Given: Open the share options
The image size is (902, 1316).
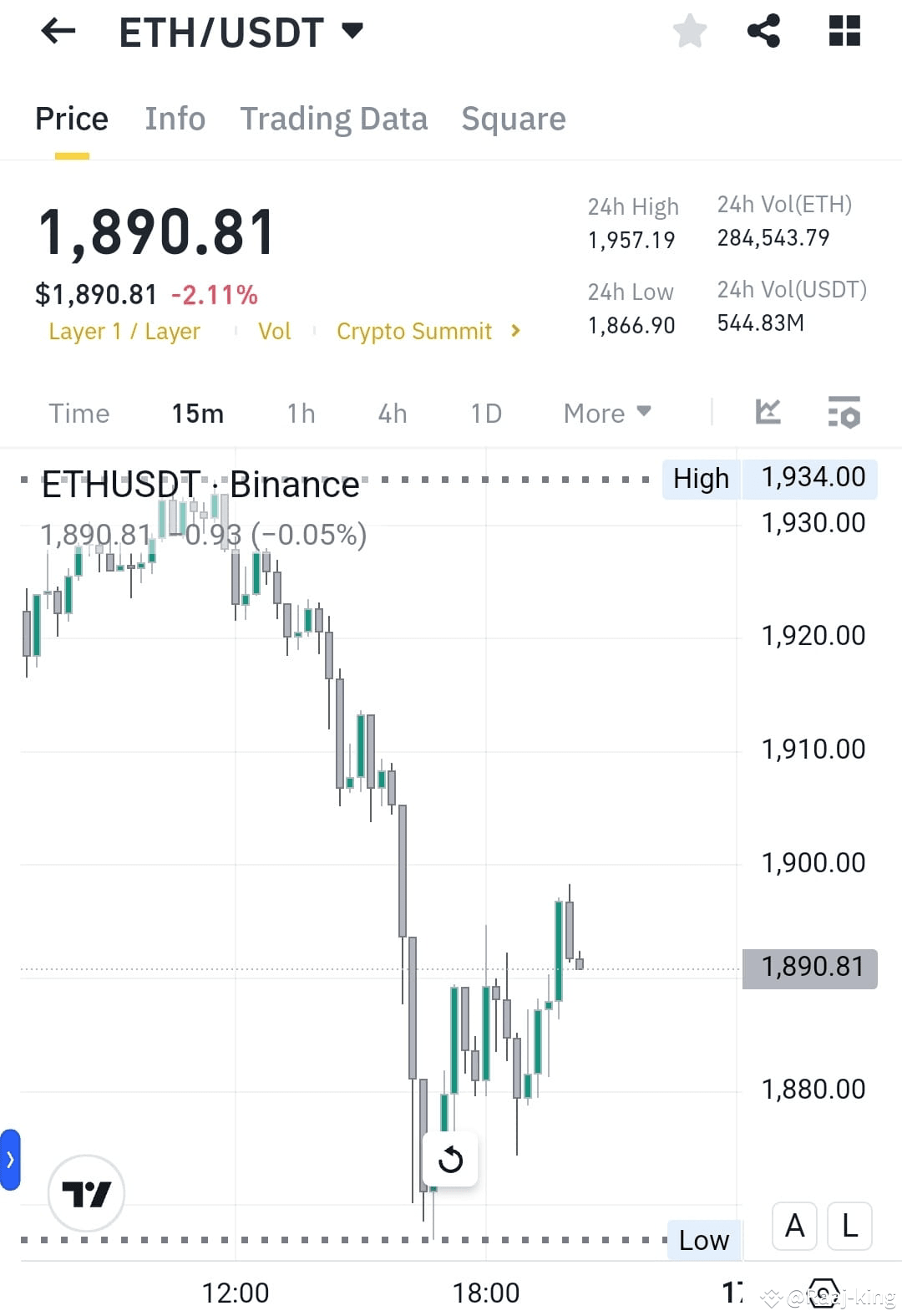Looking at the screenshot, I should [764, 30].
